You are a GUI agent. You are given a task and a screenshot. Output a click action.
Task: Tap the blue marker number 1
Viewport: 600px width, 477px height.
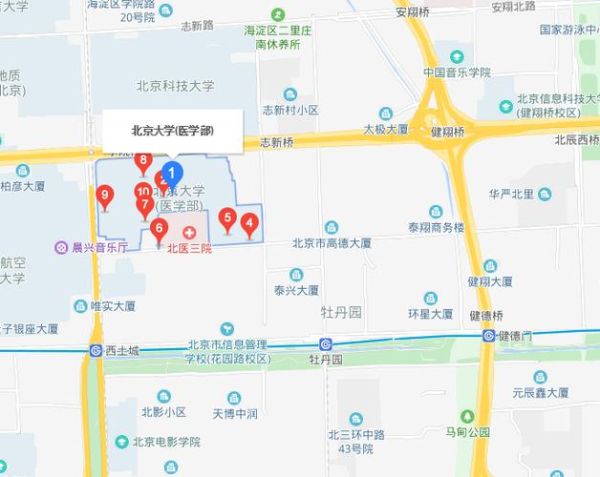pyautogui.click(x=173, y=172)
